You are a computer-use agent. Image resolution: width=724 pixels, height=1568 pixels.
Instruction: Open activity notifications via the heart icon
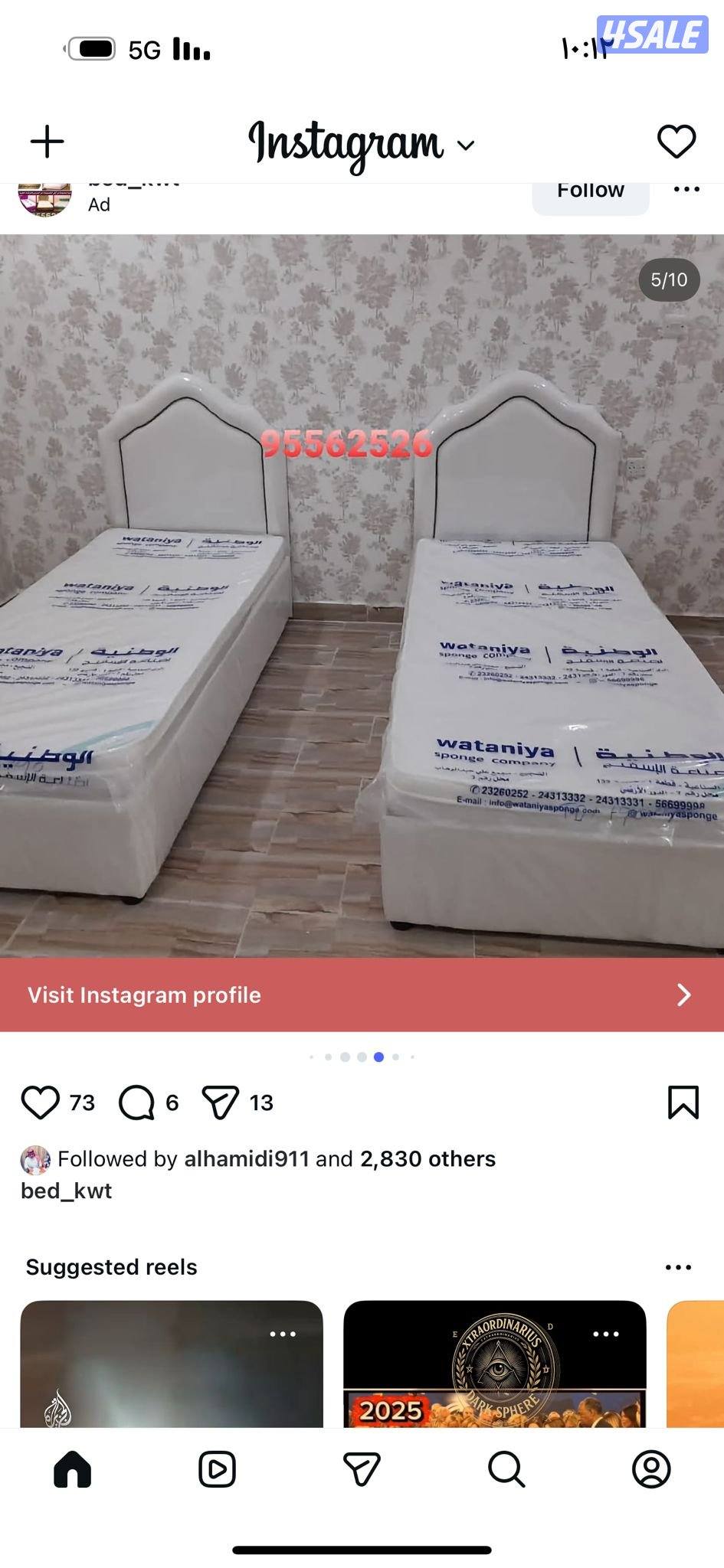tap(676, 141)
